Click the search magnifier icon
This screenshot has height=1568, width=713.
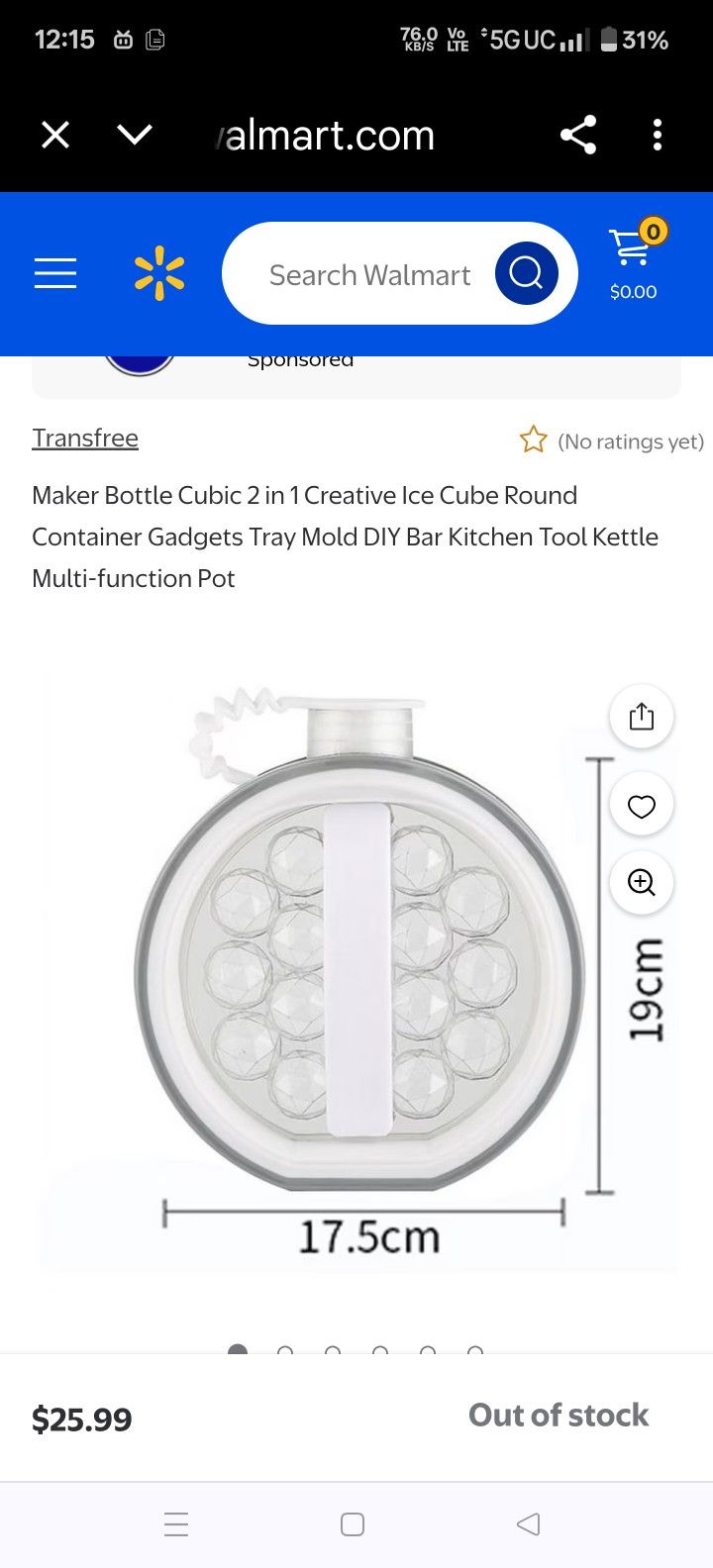coord(525,273)
